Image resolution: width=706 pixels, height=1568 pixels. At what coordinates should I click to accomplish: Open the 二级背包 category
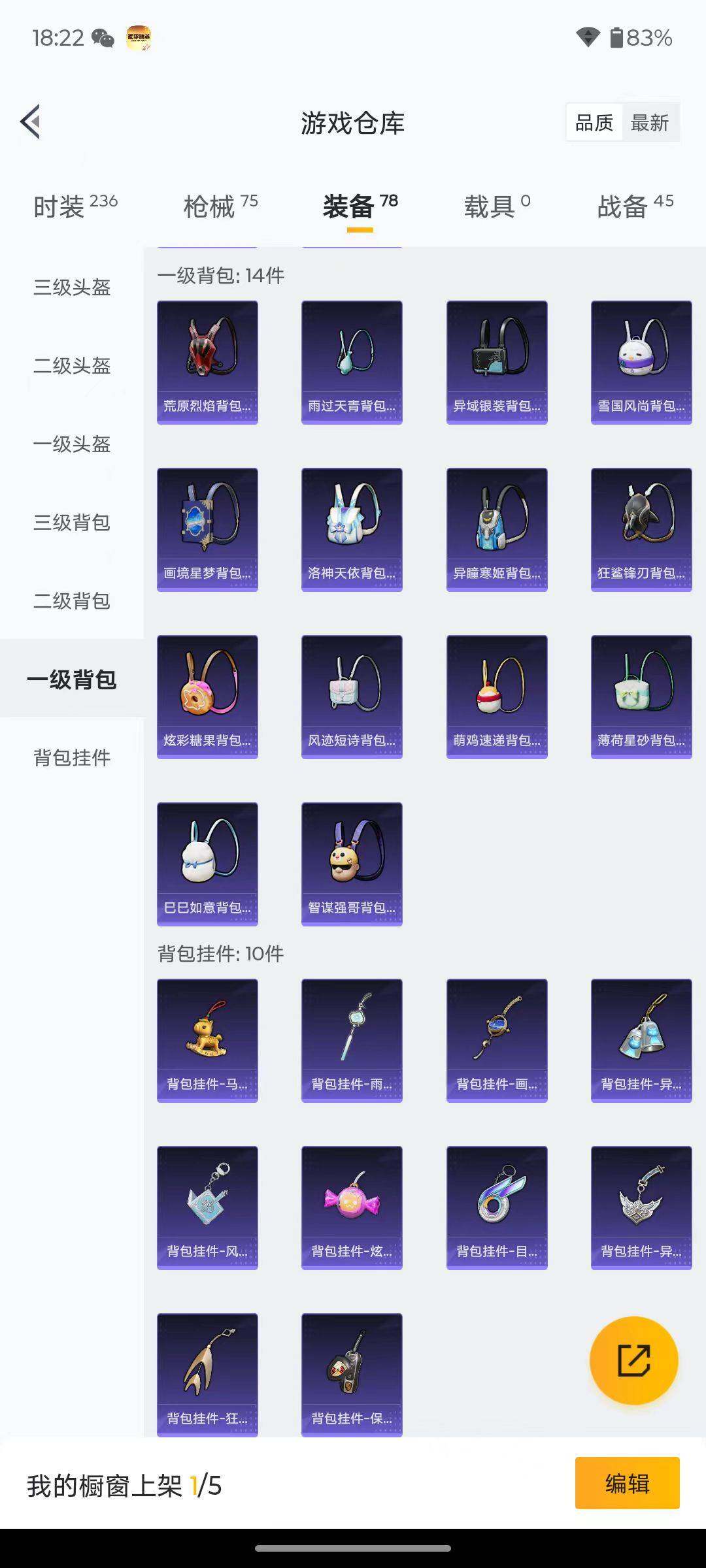[72, 601]
